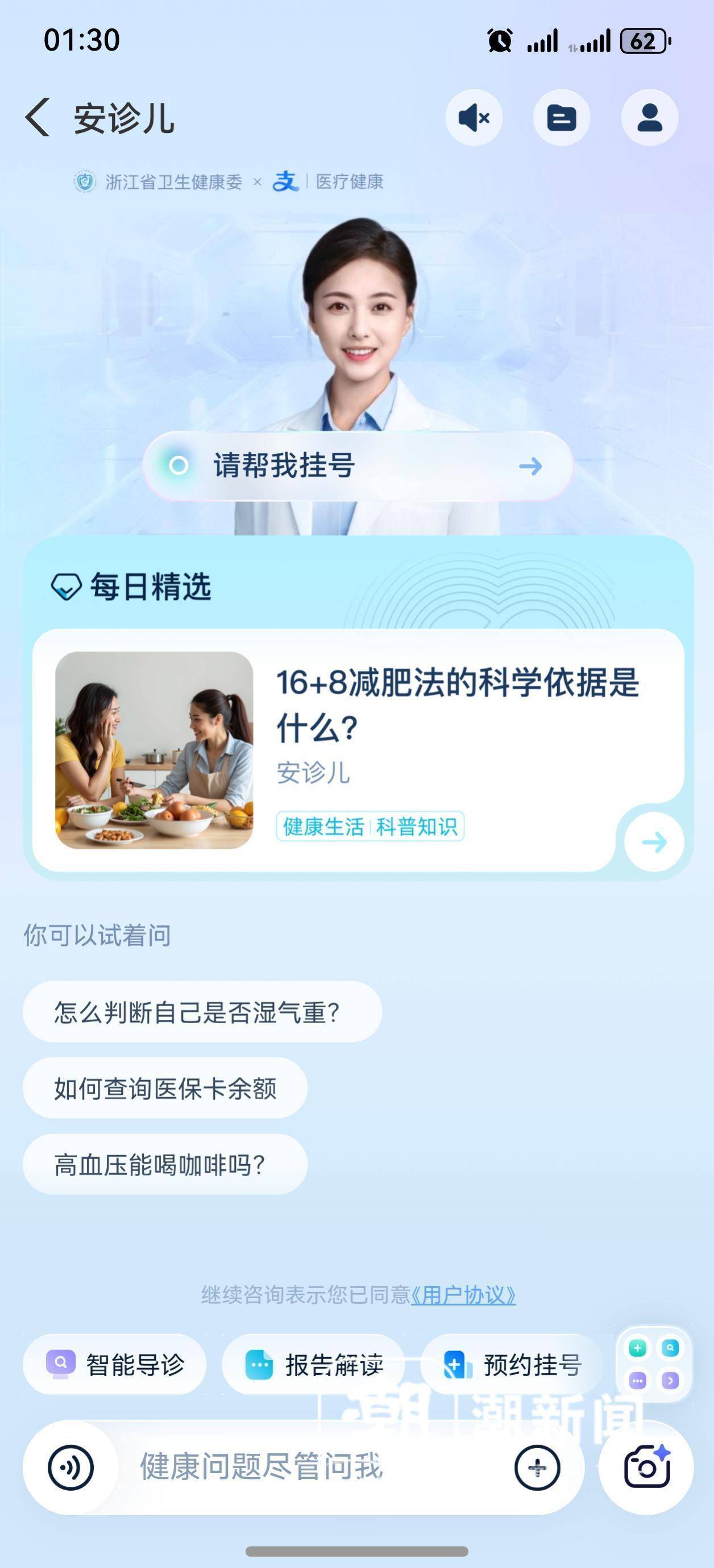Screen dimensions: 714x1568
Task: Open the AI camera button
Action: 646,1467
